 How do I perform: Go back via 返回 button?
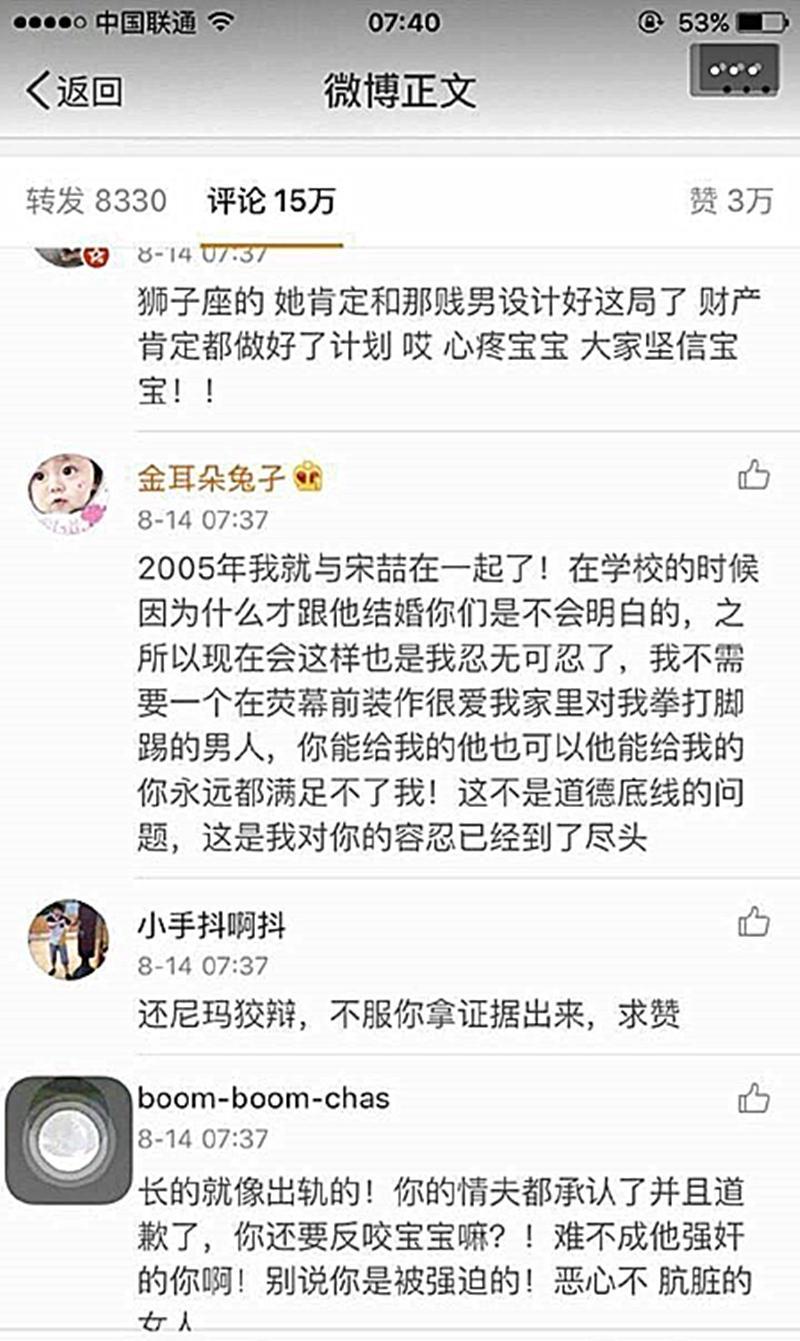tap(75, 91)
